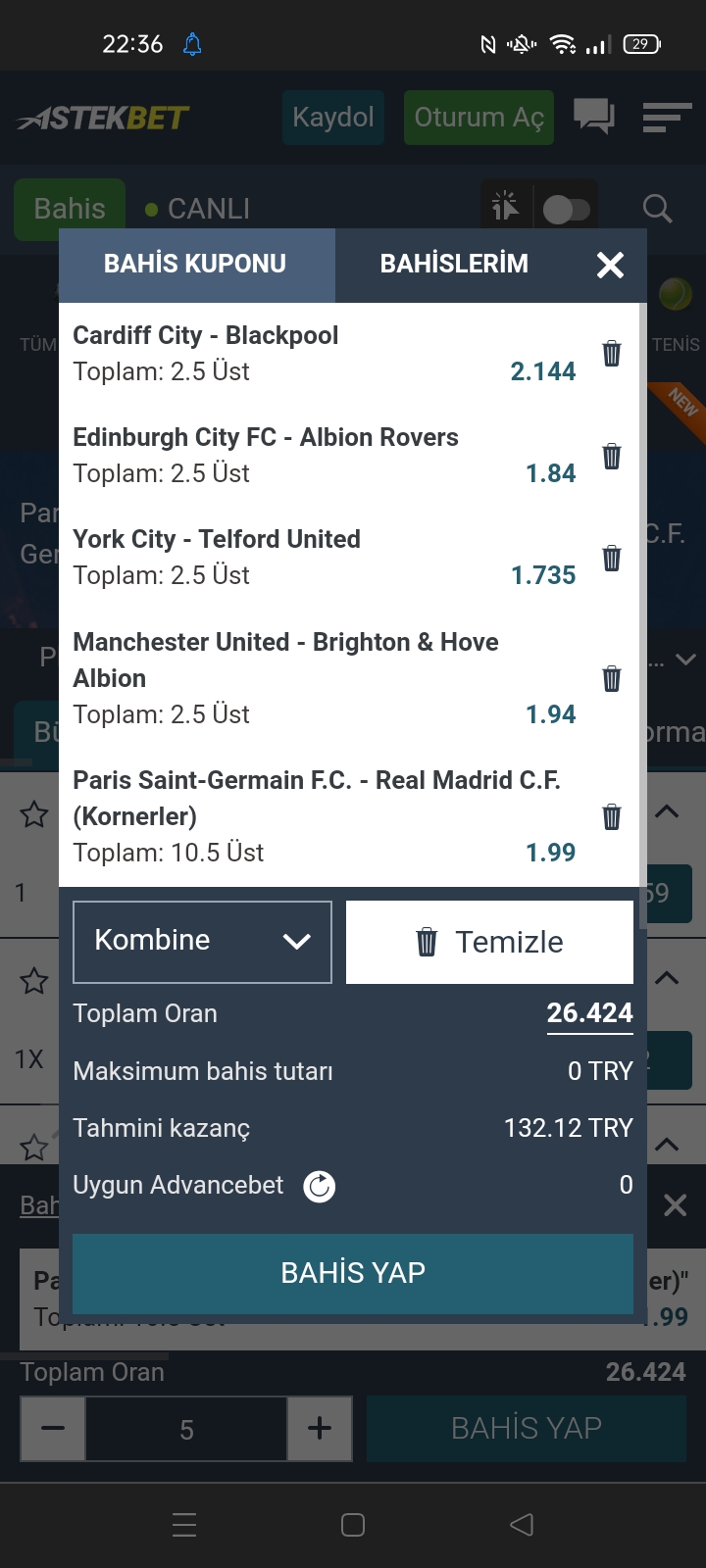706x1568 pixels.
Task: Go back using the system back button
Action: click(x=522, y=1524)
